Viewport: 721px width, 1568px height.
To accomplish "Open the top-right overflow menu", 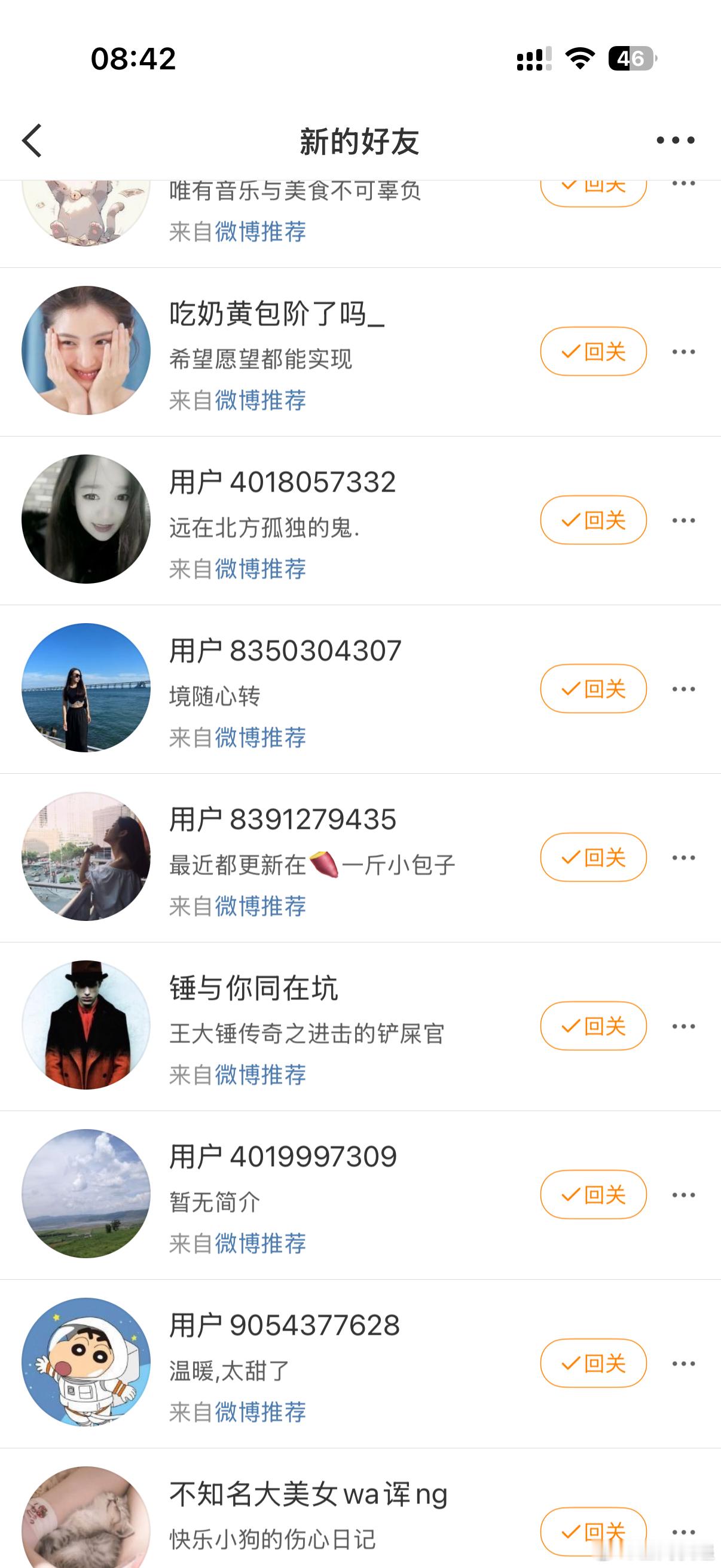I will pyautogui.click(x=675, y=141).
